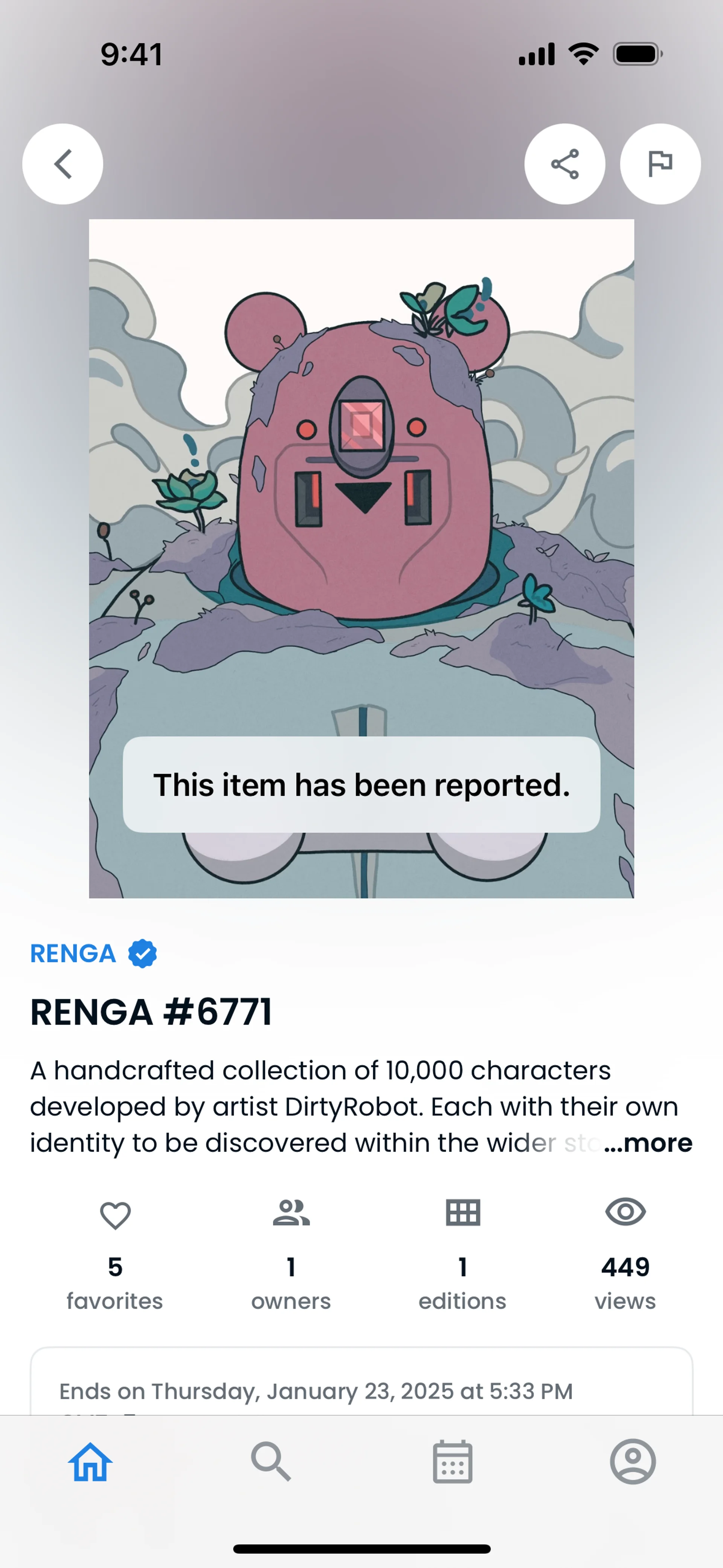The width and height of the screenshot is (723, 1568).
Task: Open the calendar tab
Action: [x=452, y=1461]
